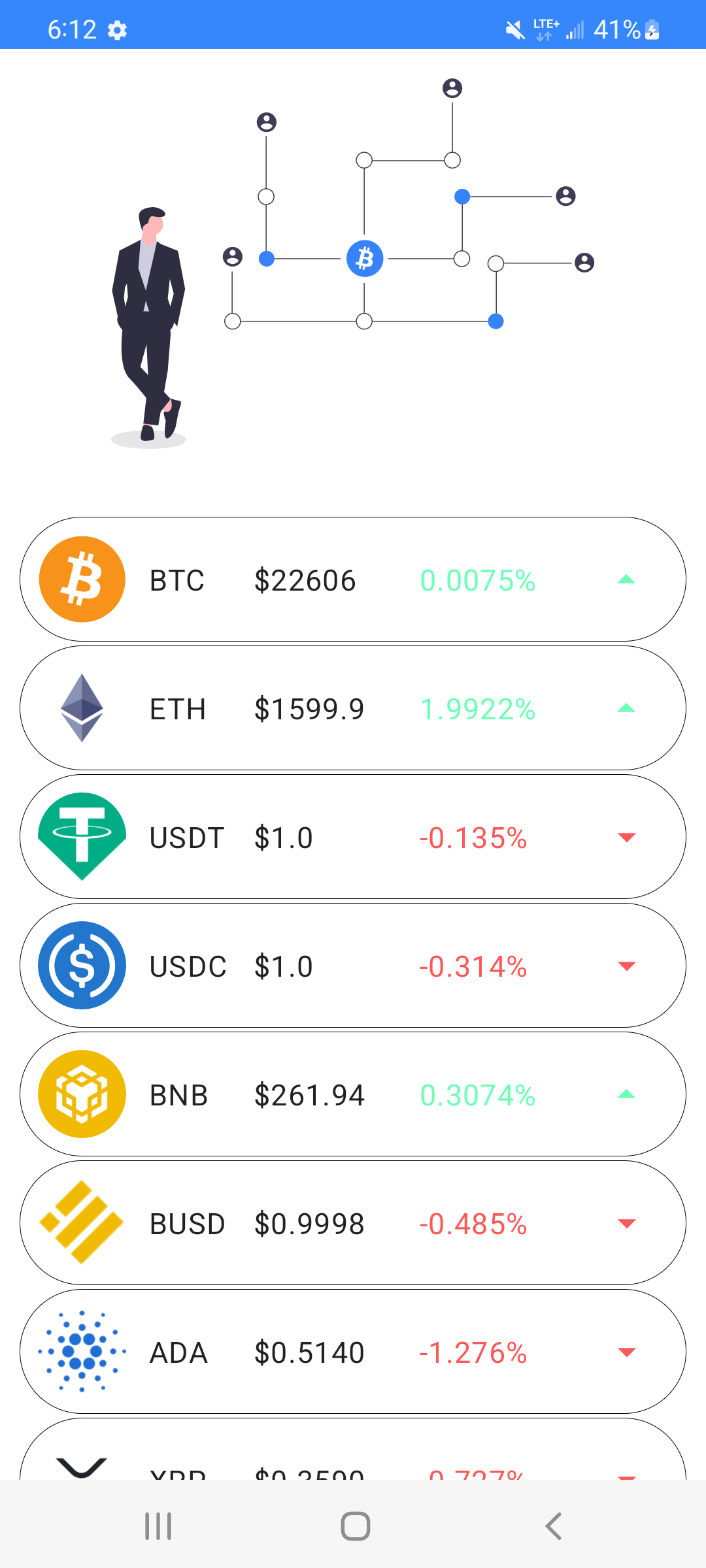Open the settings gear in status bar
The width and height of the screenshot is (706, 1568).
[117, 30]
